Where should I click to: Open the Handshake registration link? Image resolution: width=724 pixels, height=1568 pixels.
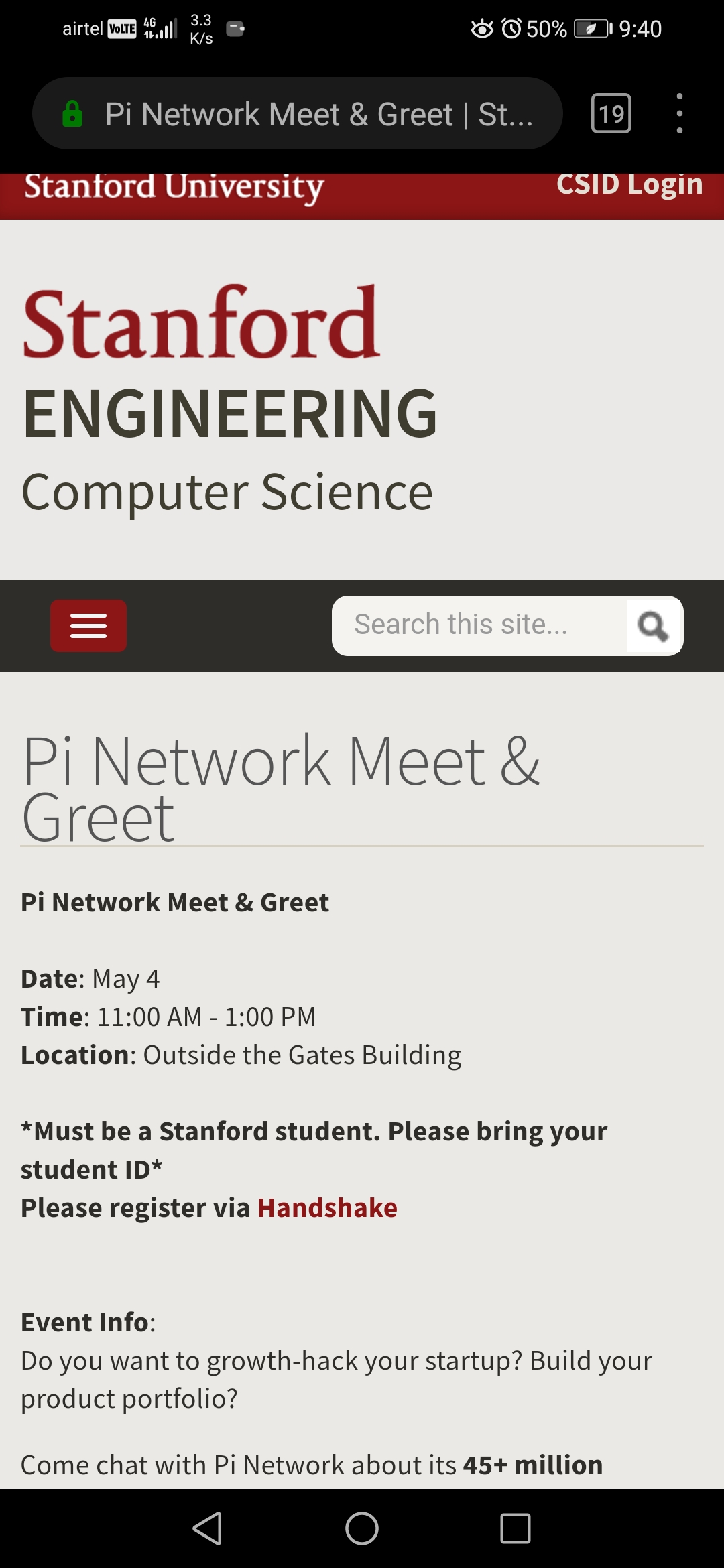click(327, 1207)
